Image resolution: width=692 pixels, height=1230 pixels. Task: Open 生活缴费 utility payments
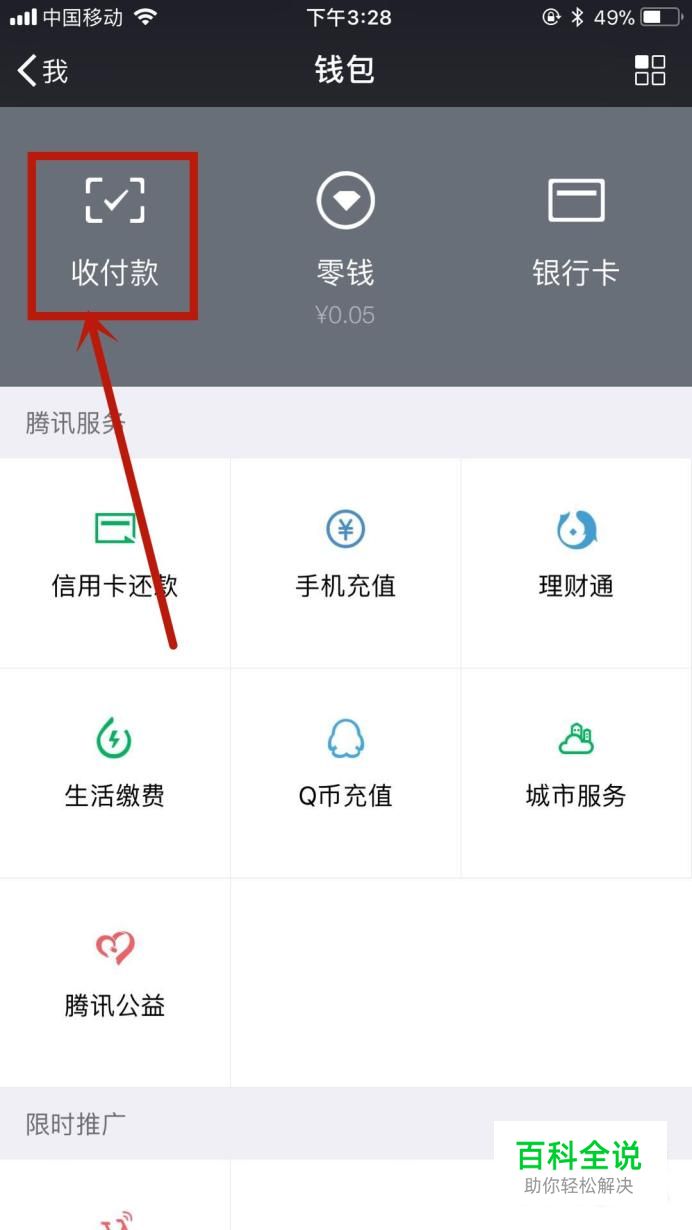point(115,770)
